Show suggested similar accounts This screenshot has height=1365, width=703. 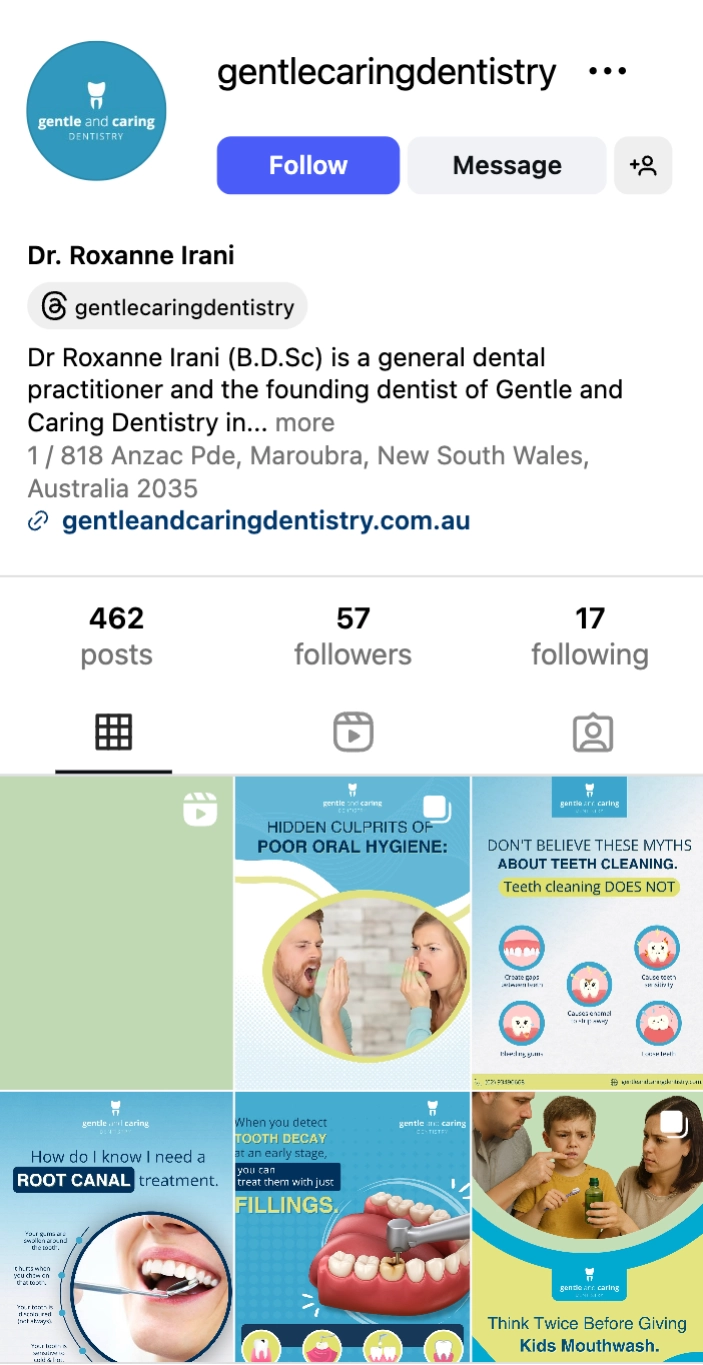click(x=643, y=165)
